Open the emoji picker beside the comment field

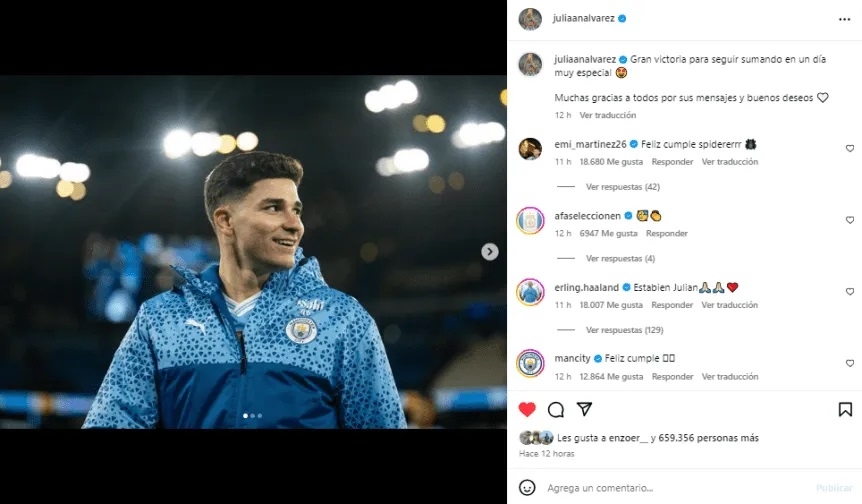(x=527, y=487)
